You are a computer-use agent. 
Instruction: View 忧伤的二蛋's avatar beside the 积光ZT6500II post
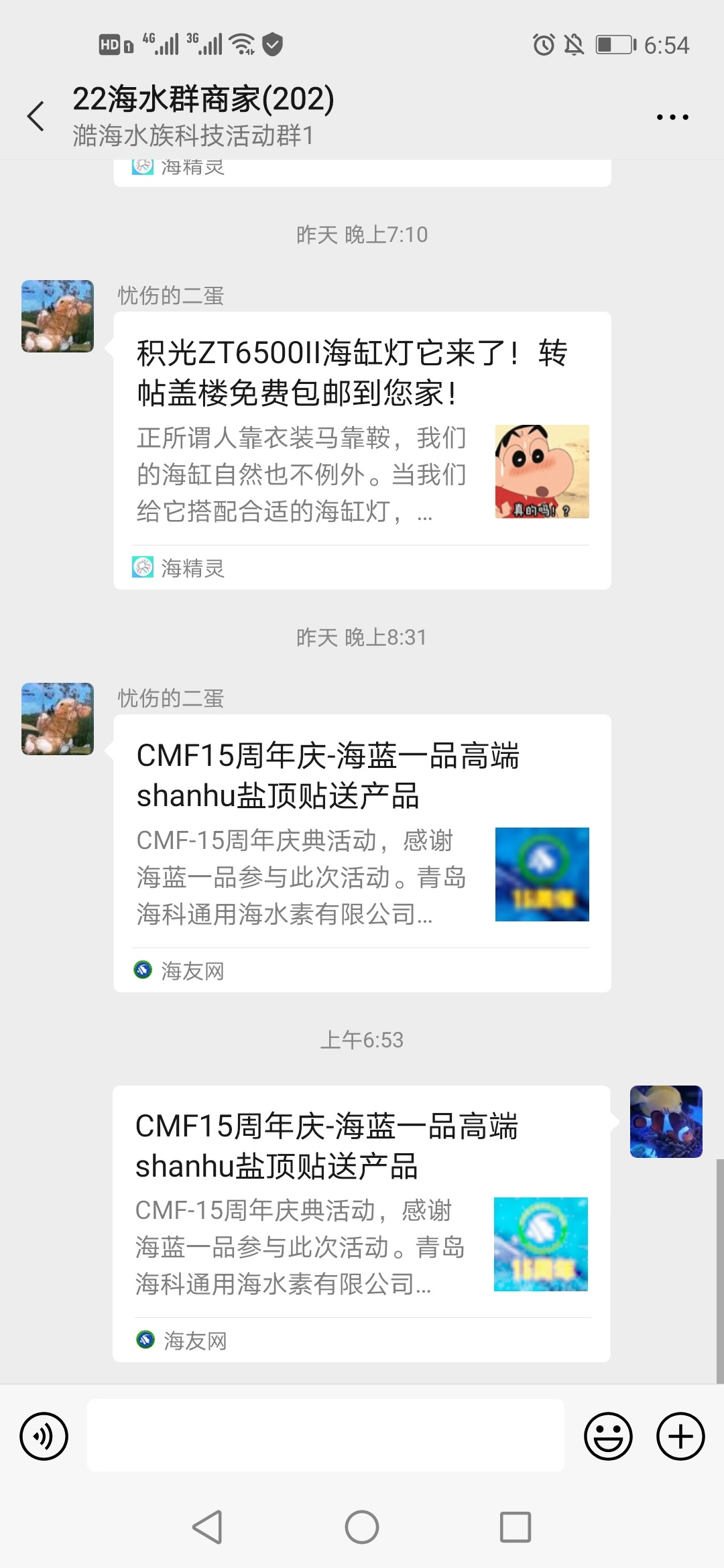[58, 316]
